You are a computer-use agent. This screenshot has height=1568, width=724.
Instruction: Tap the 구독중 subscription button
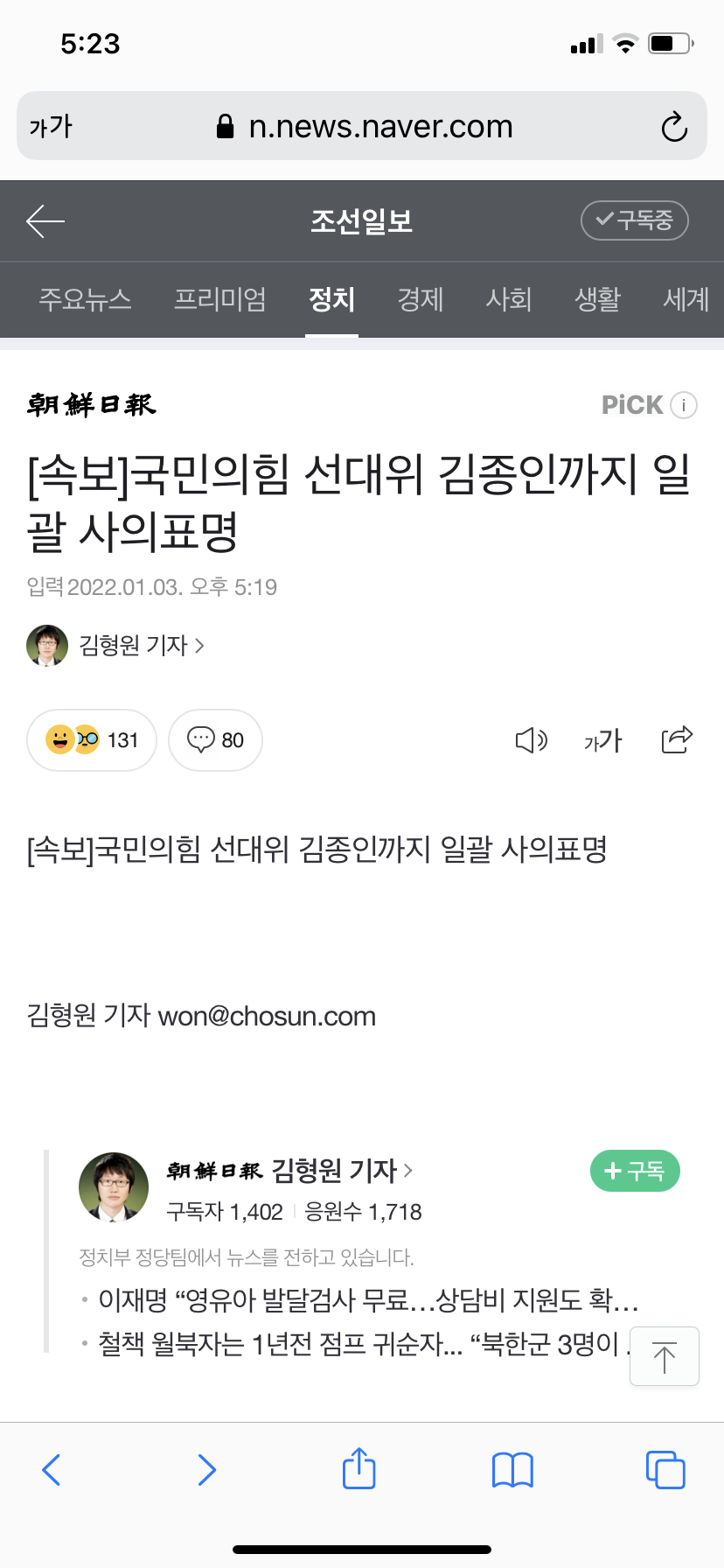(635, 220)
